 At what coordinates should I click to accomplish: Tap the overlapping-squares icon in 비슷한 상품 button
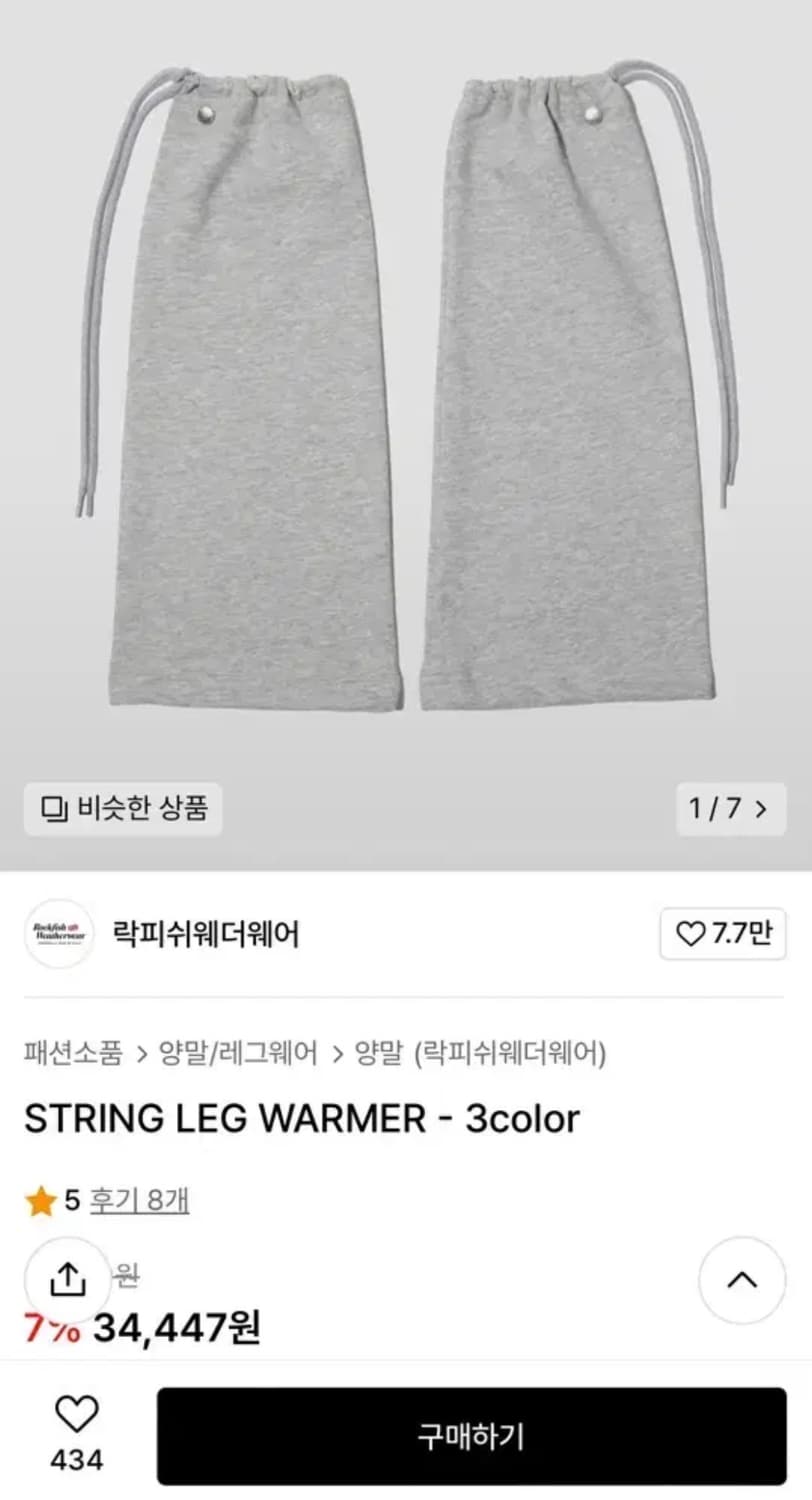click(56, 809)
